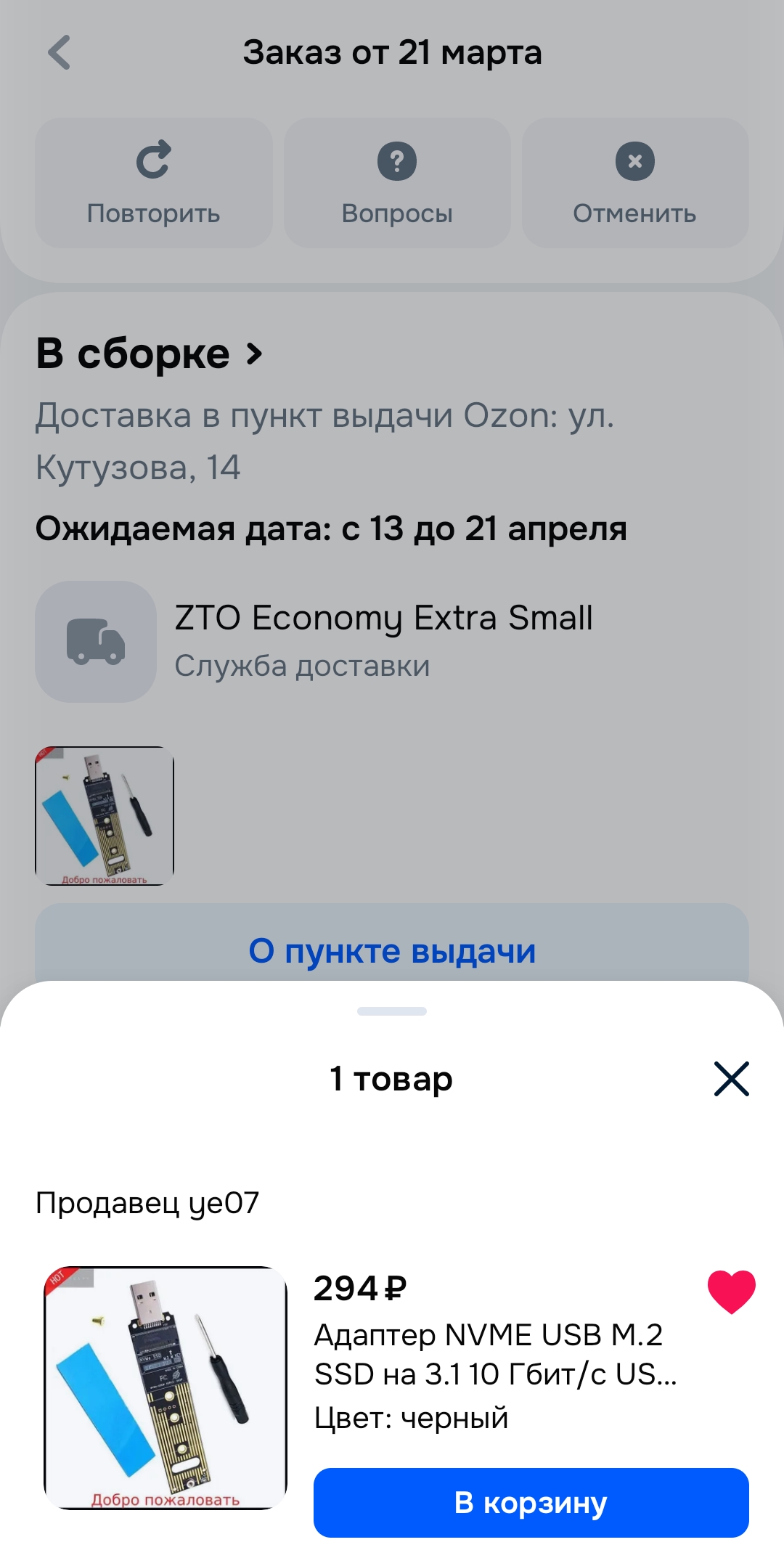Open Вопросы about this order
Screen dimensions: 784x1566
point(397,183)
